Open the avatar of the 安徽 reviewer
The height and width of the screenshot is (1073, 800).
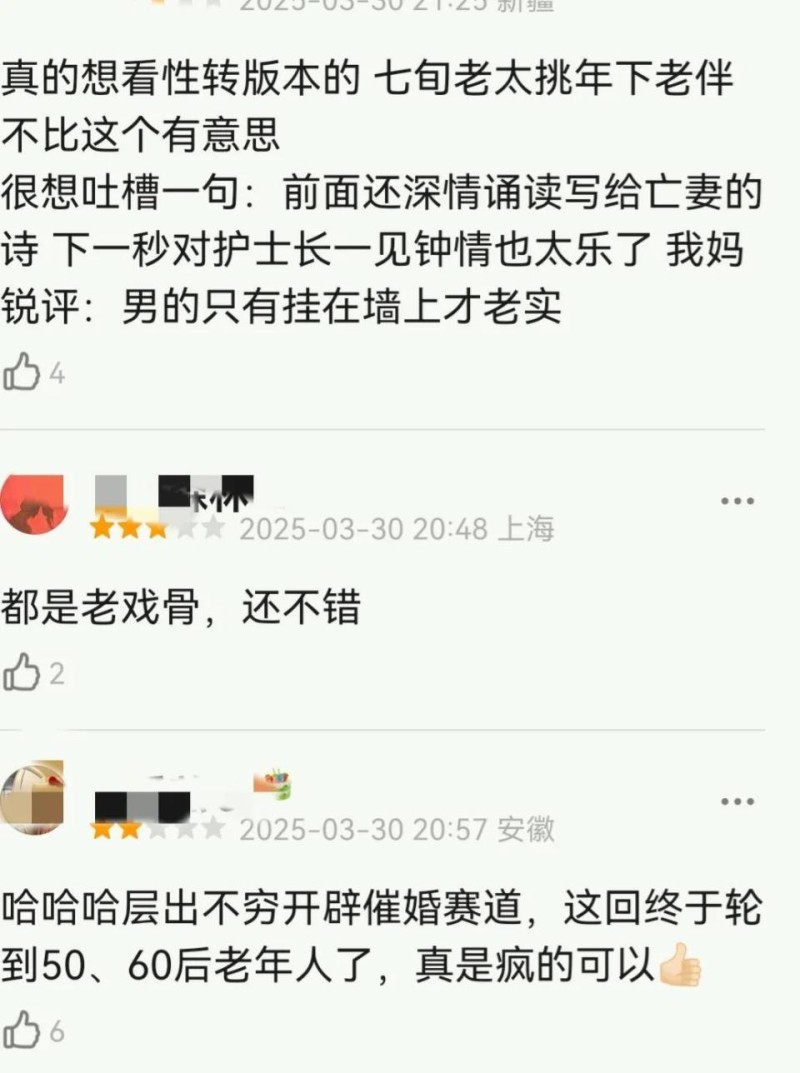(x=33, y=797)
